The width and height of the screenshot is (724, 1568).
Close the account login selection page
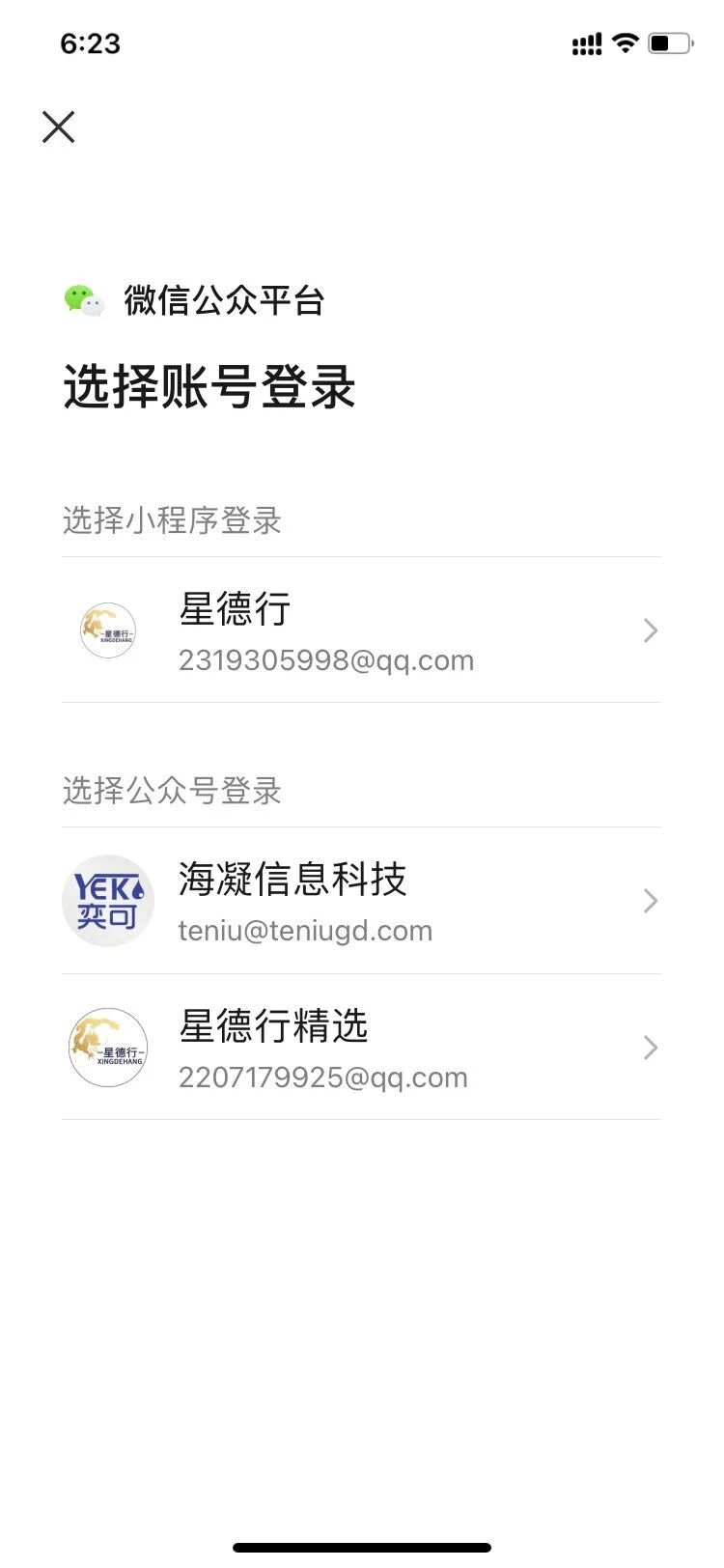click(x=59, y=126)
